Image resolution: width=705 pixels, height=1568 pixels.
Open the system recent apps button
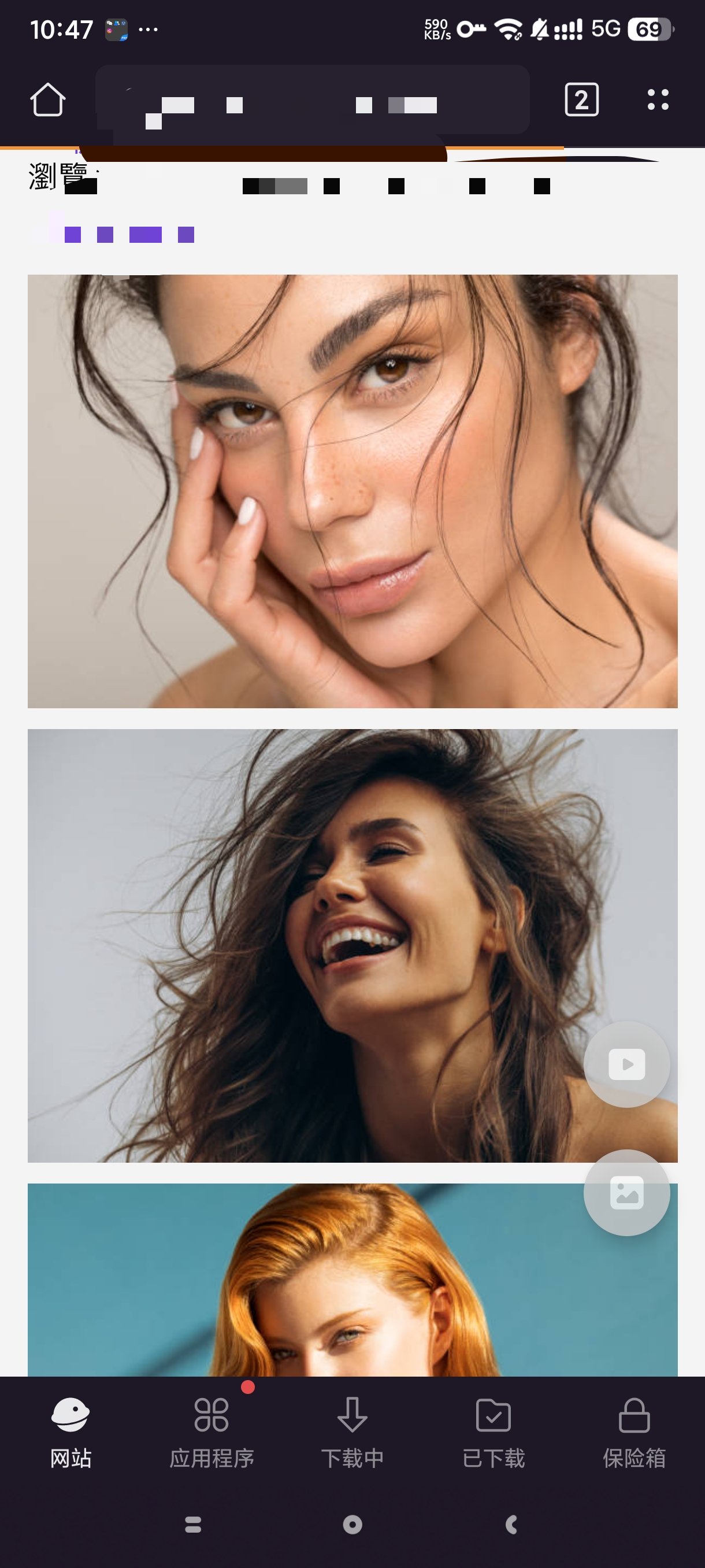click(193, 1524)
